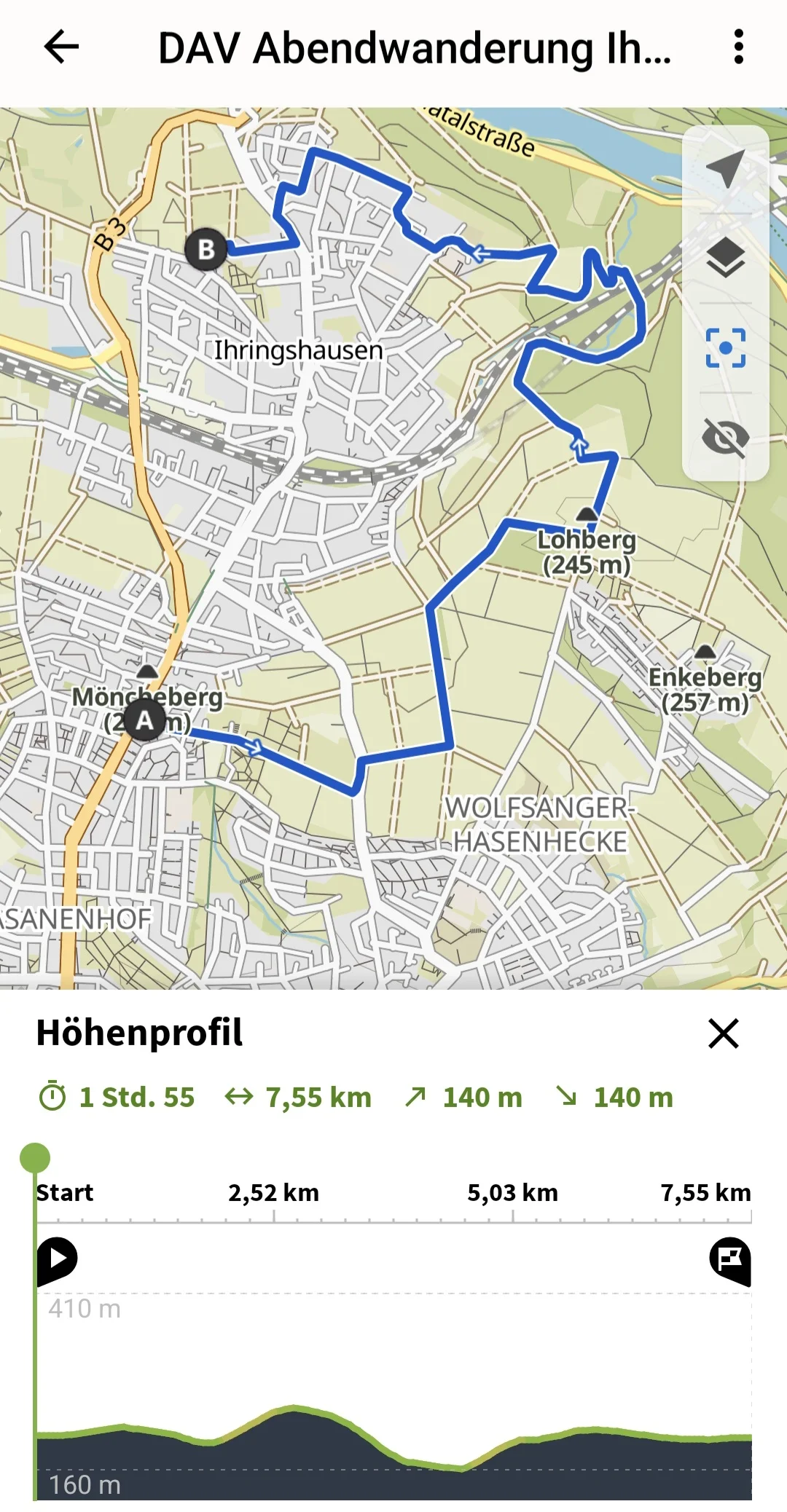Tap end point marker B on map
This screenshot has width=787, height=1512.
click(206, 250)
